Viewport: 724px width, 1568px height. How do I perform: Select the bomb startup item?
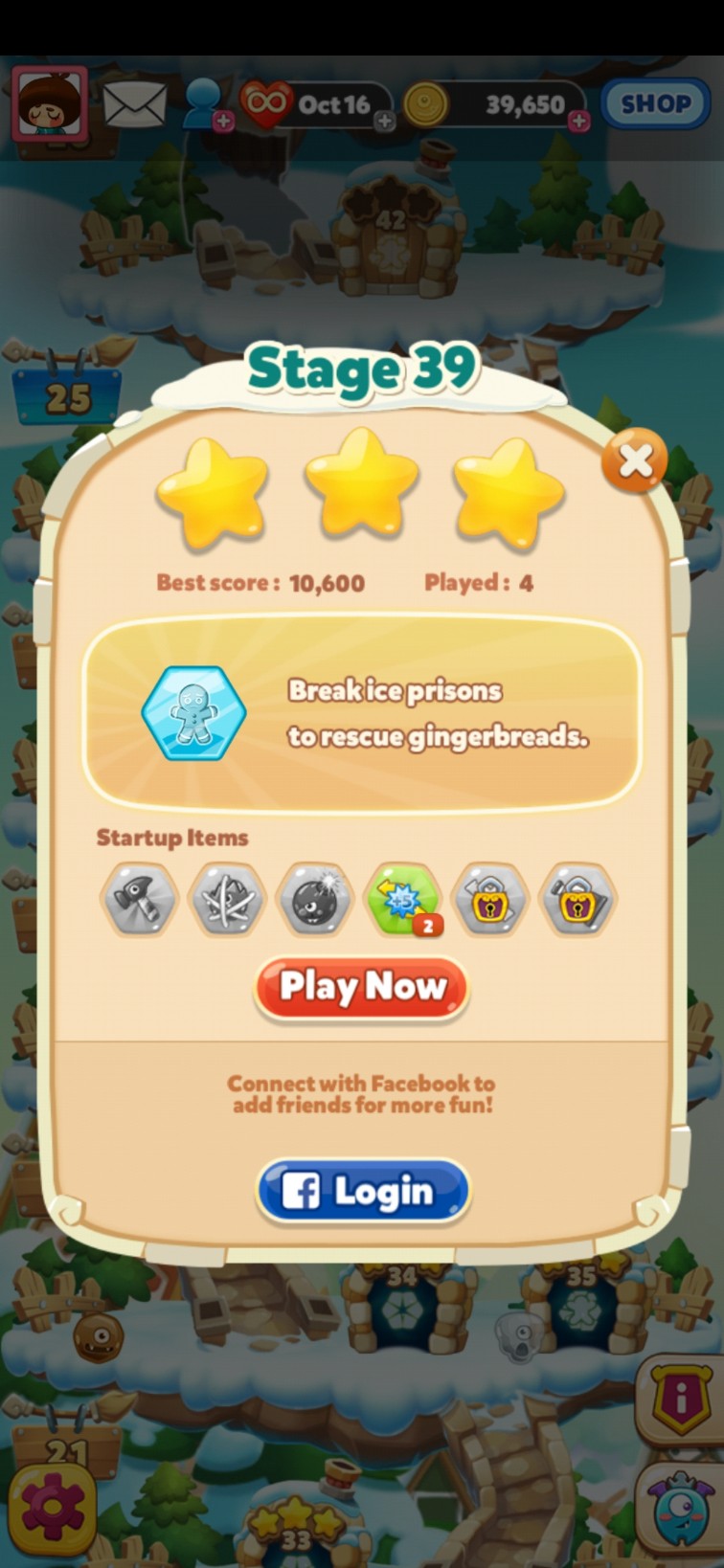tap(315, 899)
